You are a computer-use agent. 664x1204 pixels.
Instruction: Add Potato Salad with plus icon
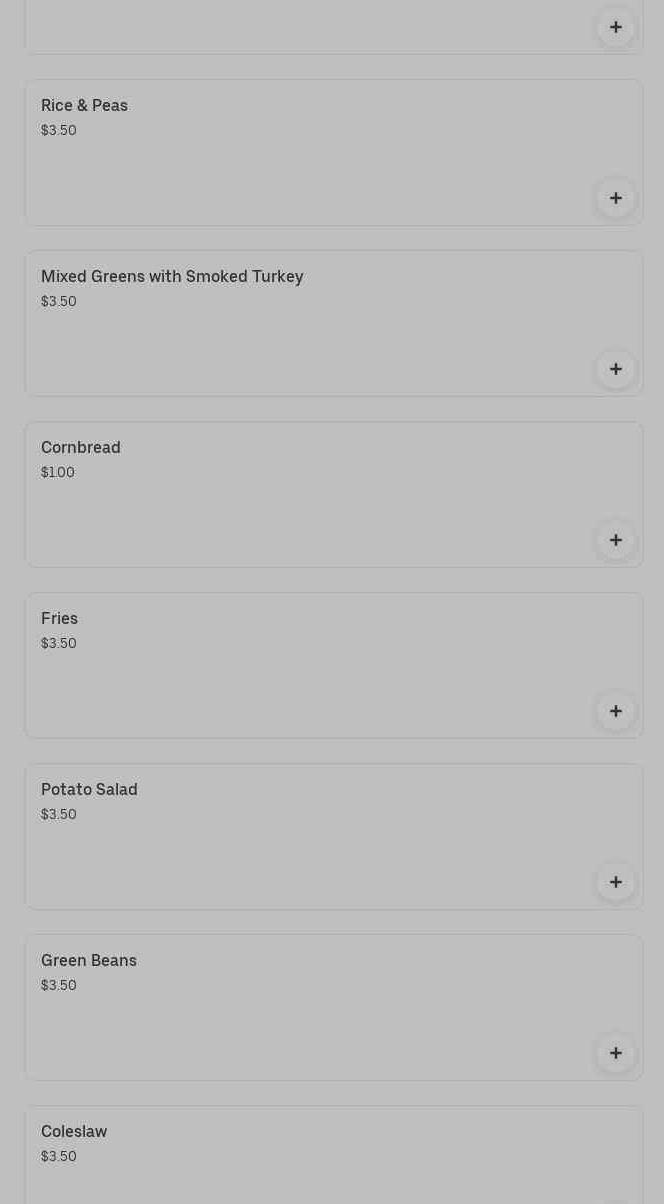(x=615, y=882)
